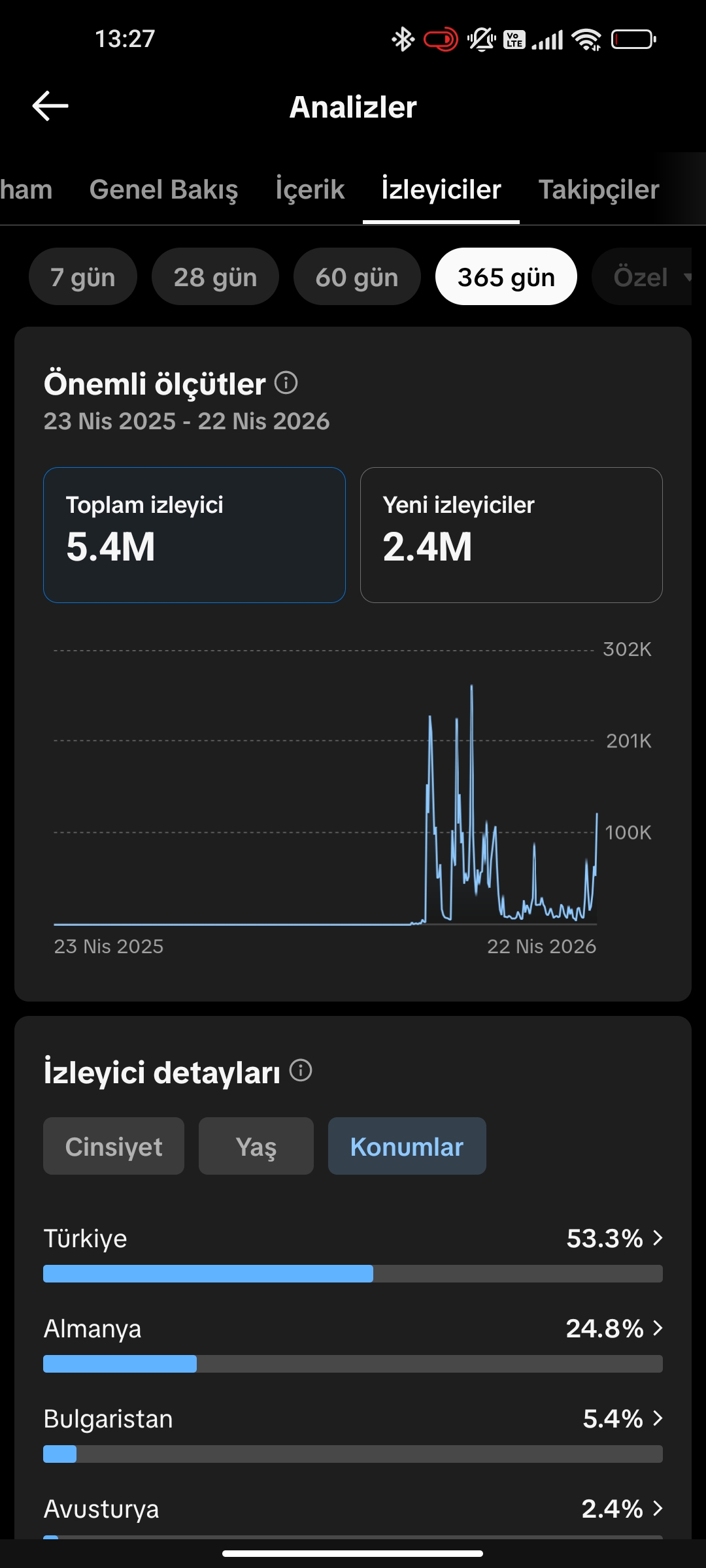Select the Konumlar filter
The image size is (706, 1568).
(407, 1146)
